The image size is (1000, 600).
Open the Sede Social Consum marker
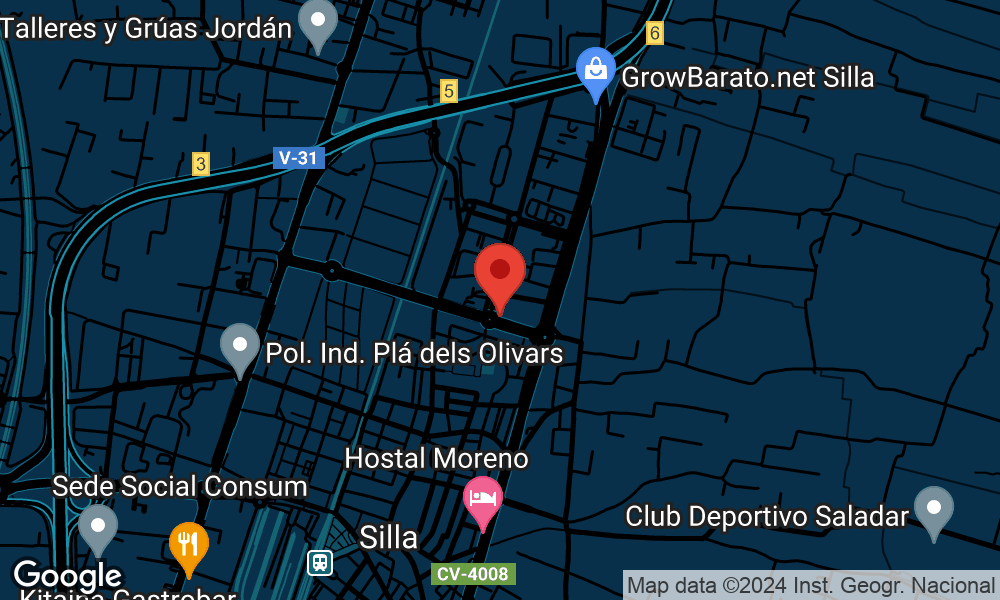[x=98, y=526]
